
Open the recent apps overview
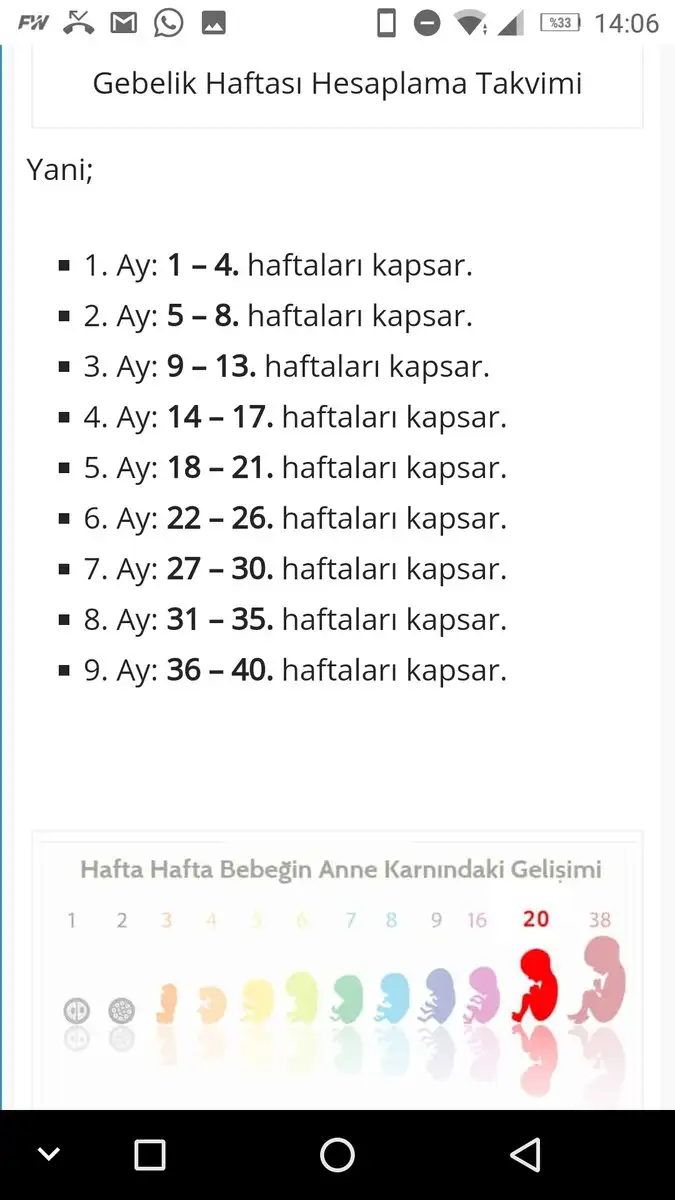[150, 1155]
